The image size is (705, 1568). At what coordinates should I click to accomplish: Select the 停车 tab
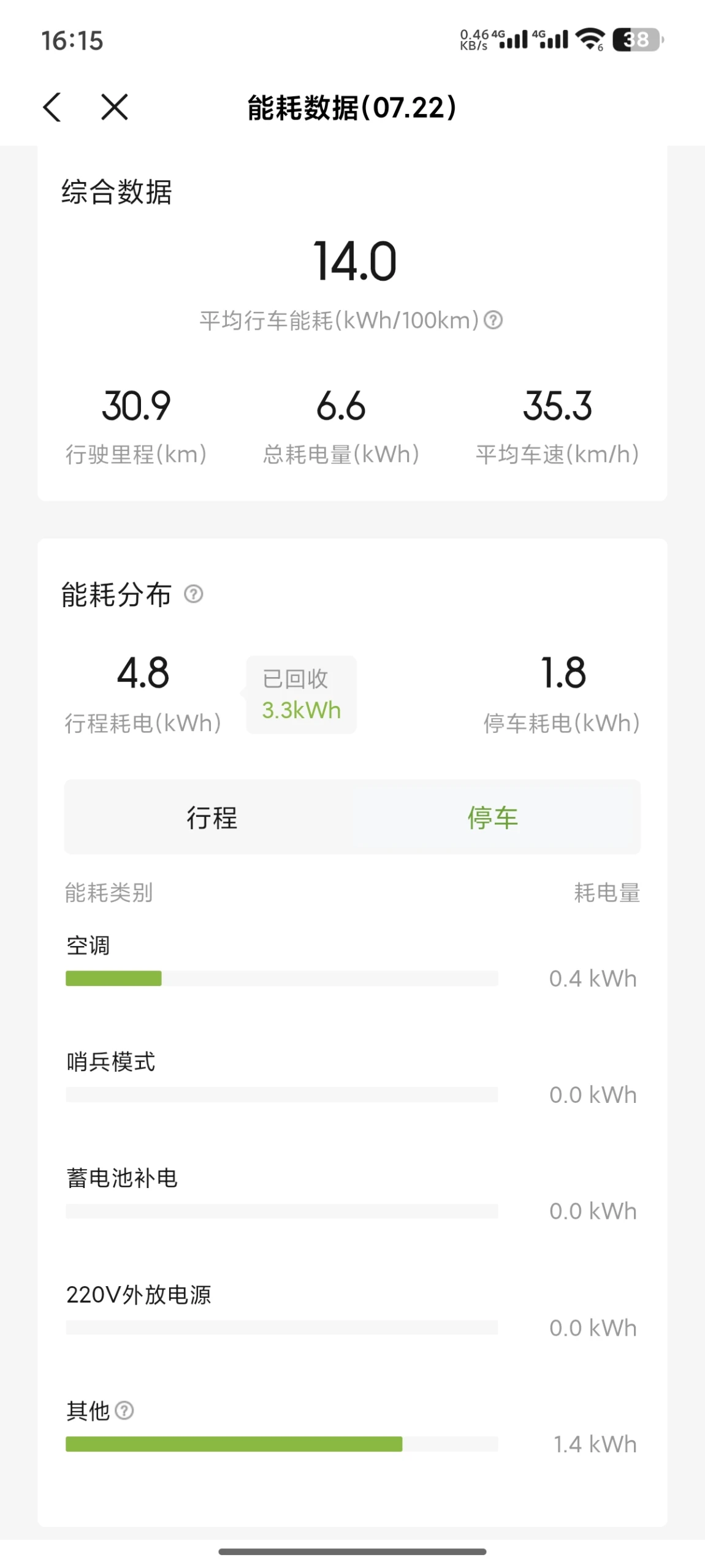(x=493, y=817)
